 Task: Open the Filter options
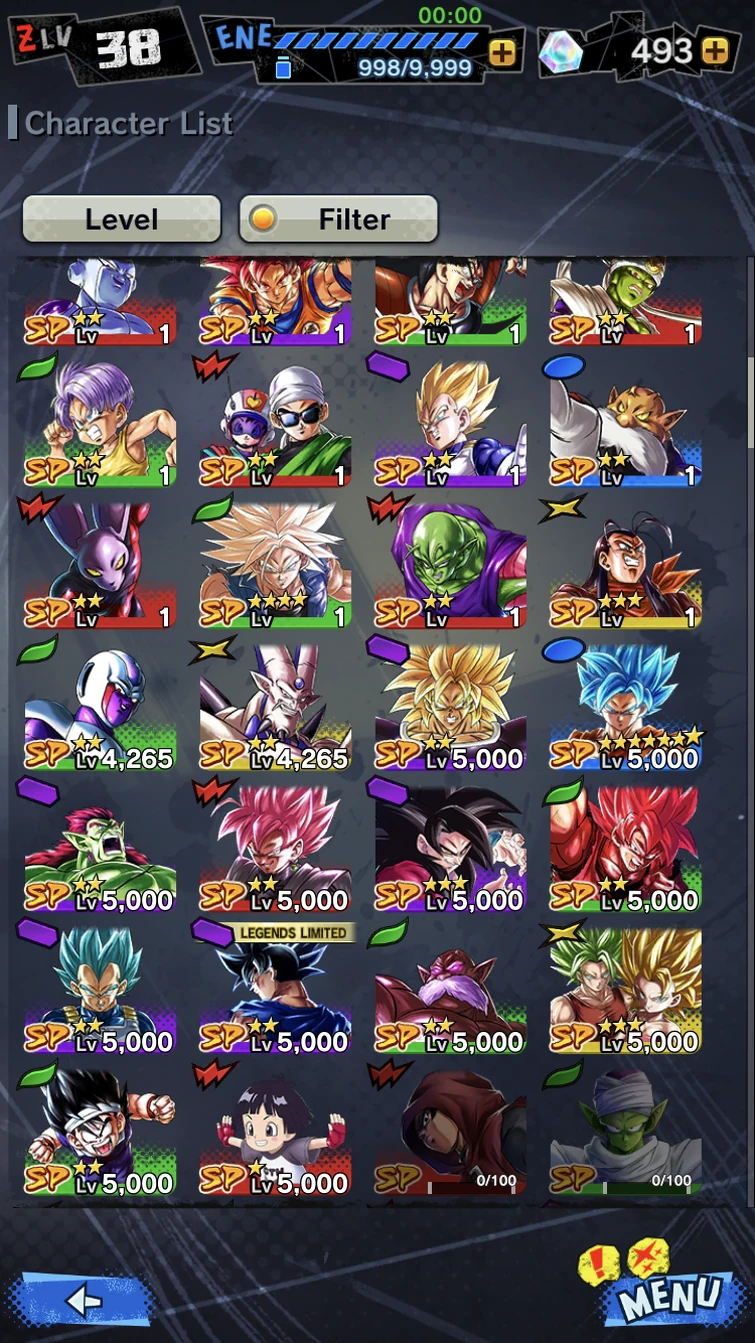pos(338,219)
